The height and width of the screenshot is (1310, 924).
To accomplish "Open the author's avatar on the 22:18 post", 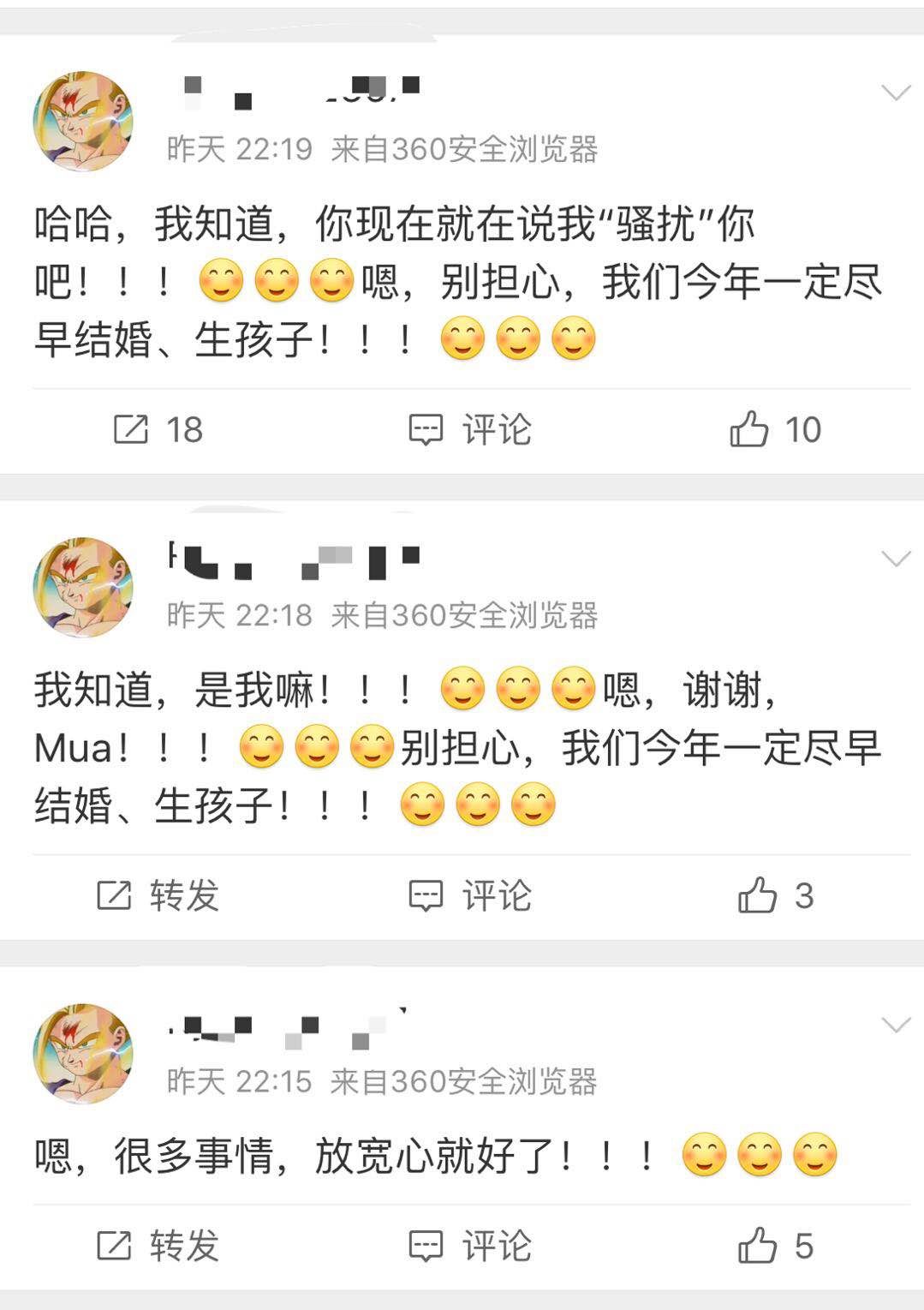I will pyautogui.click(x=83, y=588).
